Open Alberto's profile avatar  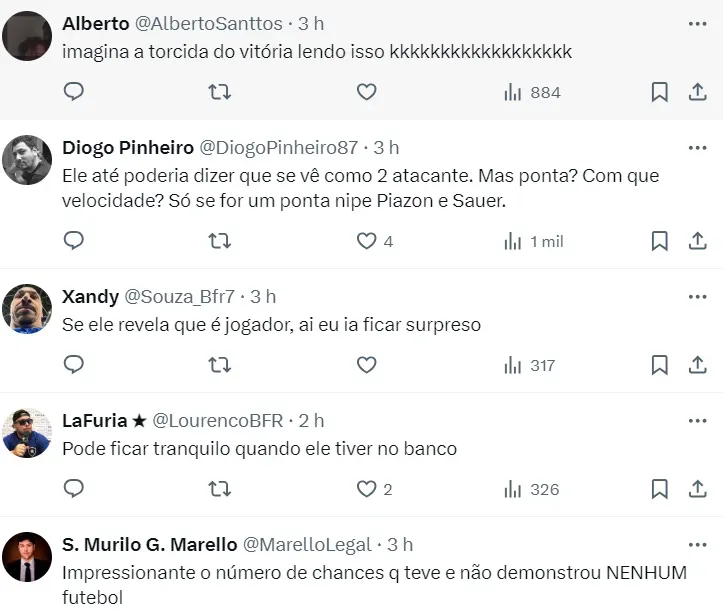tap(27, 36)
